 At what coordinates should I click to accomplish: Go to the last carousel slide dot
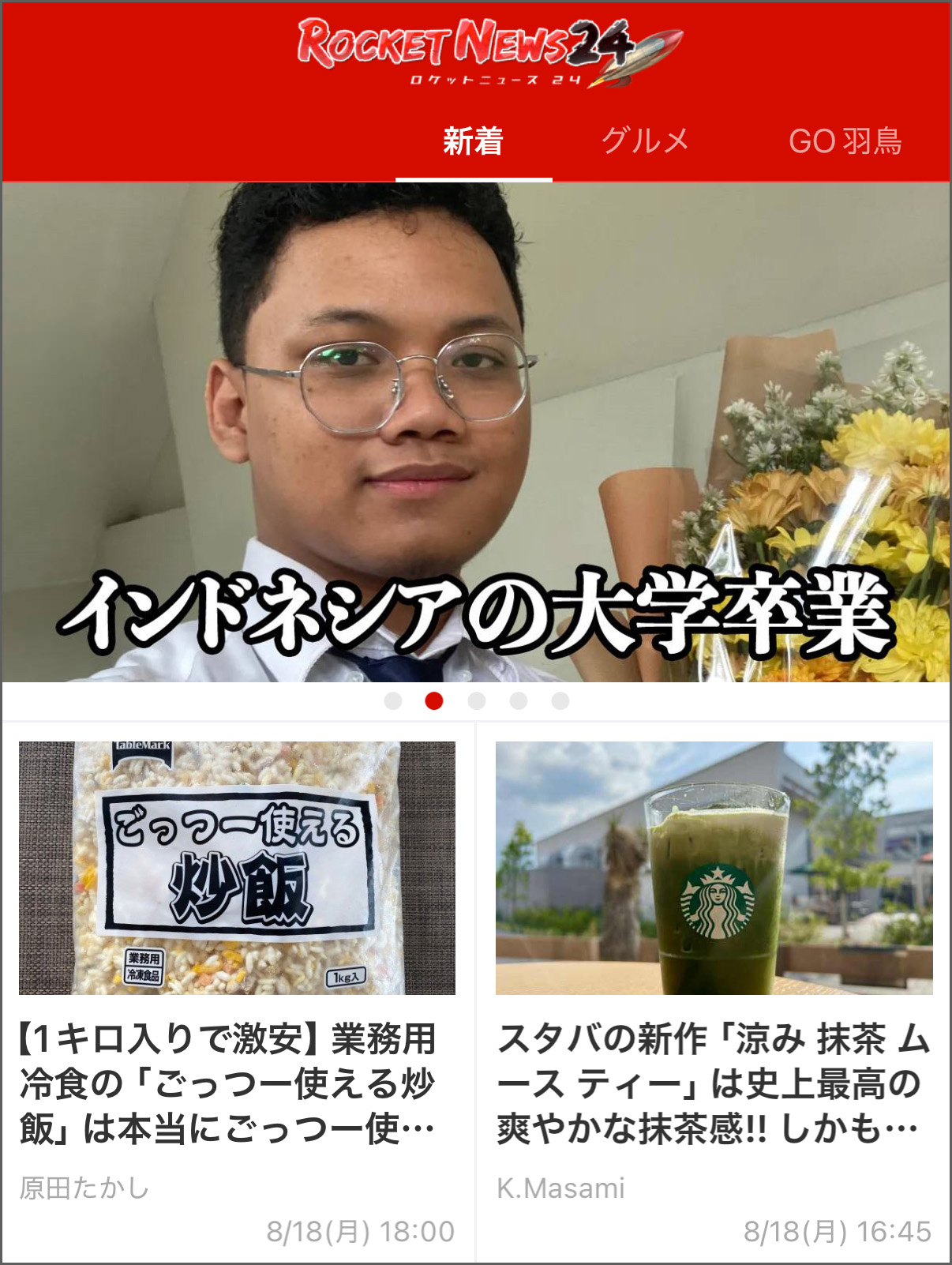click(560, 701)
